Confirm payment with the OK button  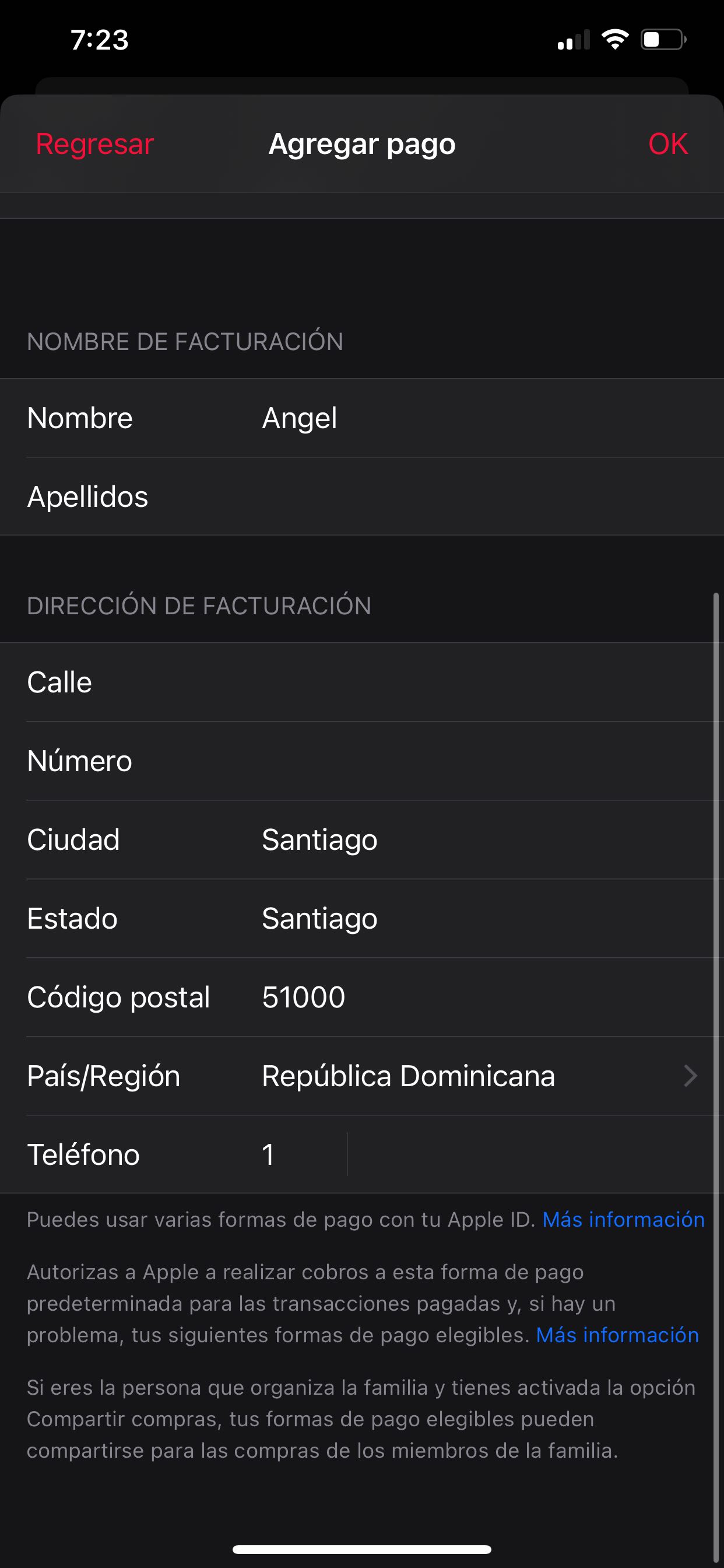point(667,144)
